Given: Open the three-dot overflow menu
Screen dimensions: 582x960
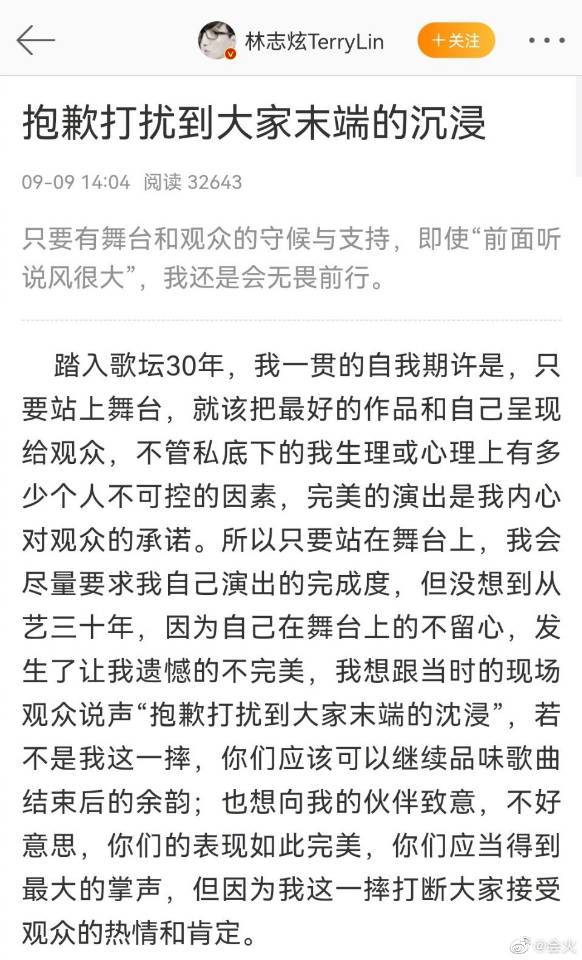Looking at the screenshot, I should pos(547,41).
